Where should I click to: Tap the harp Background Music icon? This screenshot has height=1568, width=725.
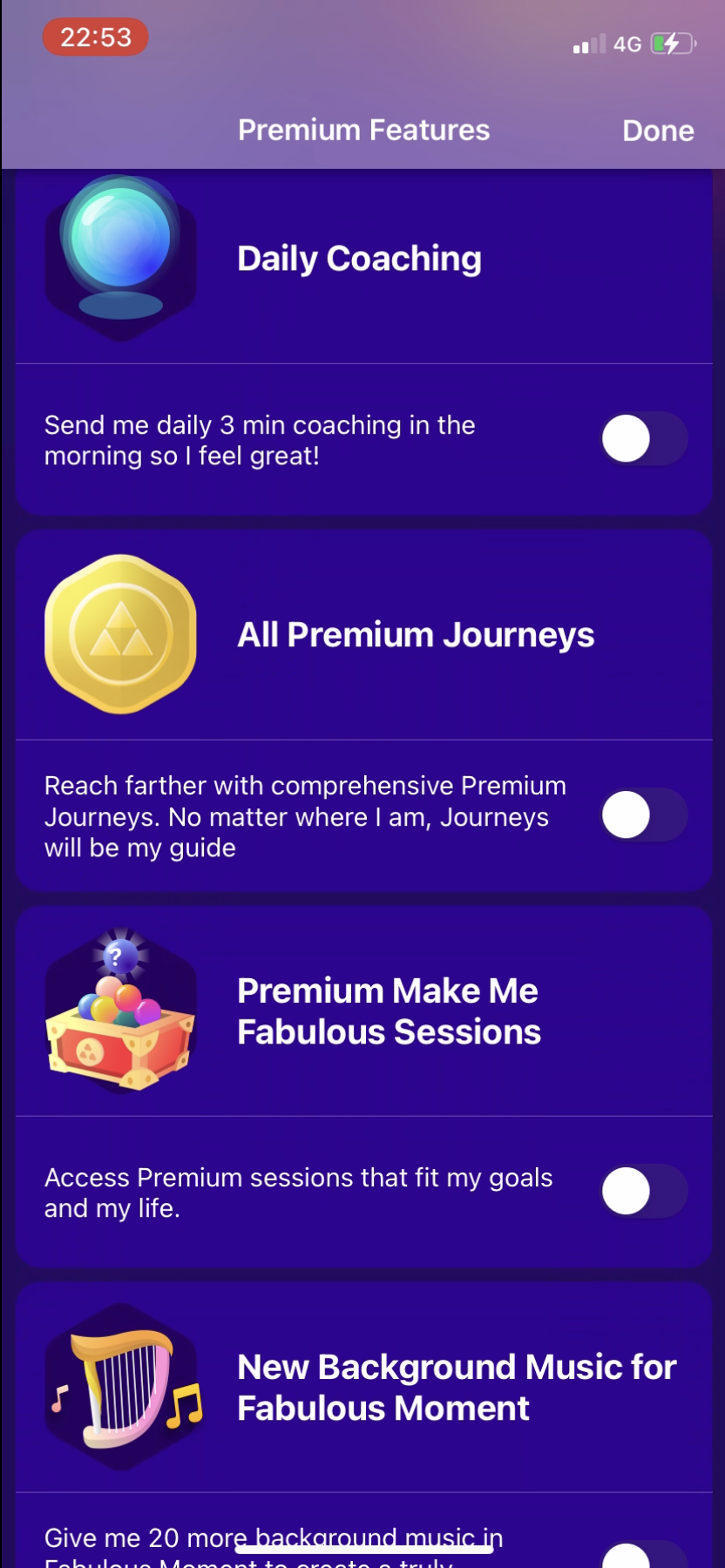[x=122, y=1388]
